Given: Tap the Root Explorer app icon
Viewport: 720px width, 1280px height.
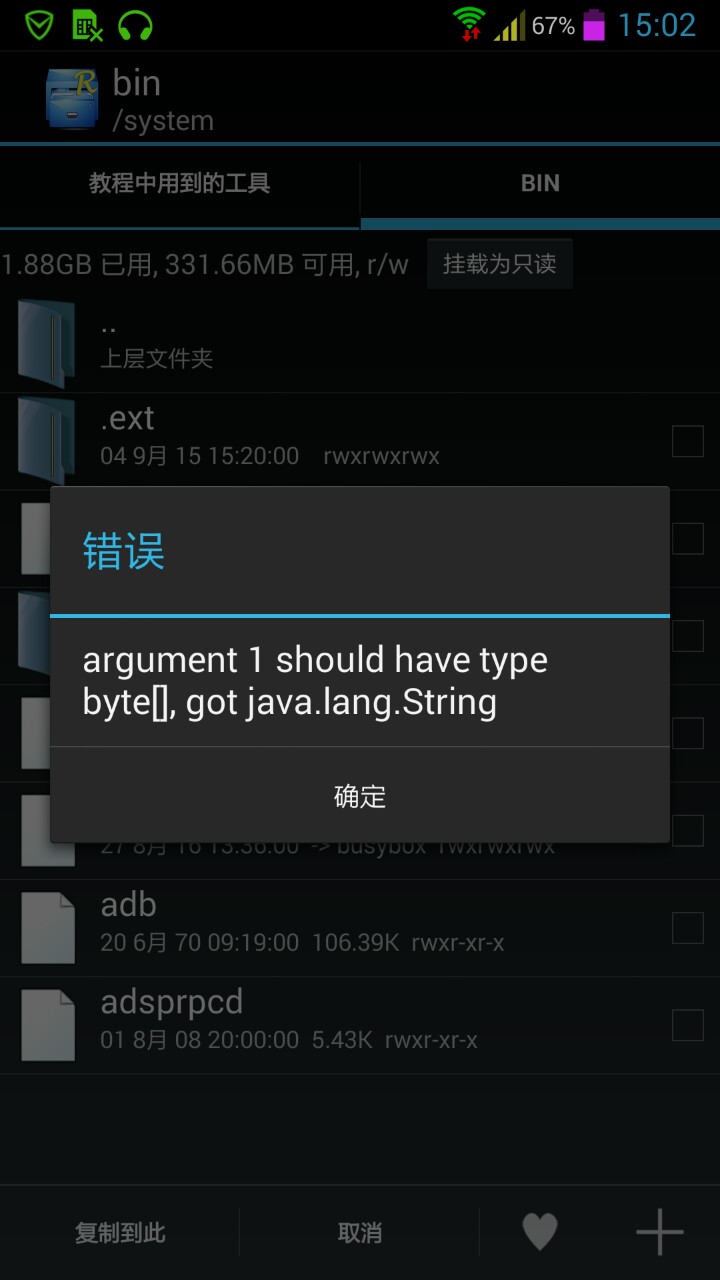Looking at the screenshot, I should point(72,98).
